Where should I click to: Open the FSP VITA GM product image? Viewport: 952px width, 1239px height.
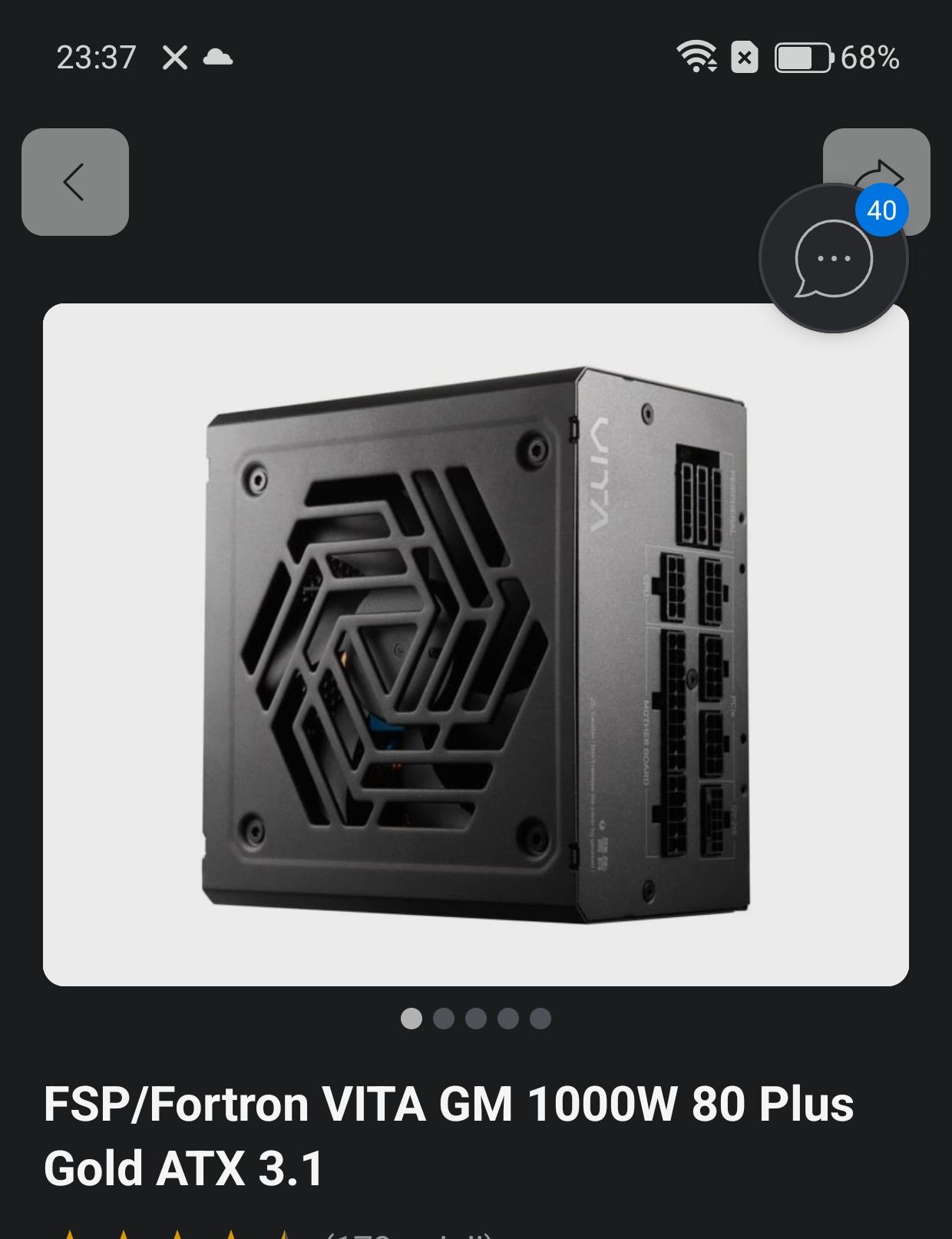click(x=475, y=644)
